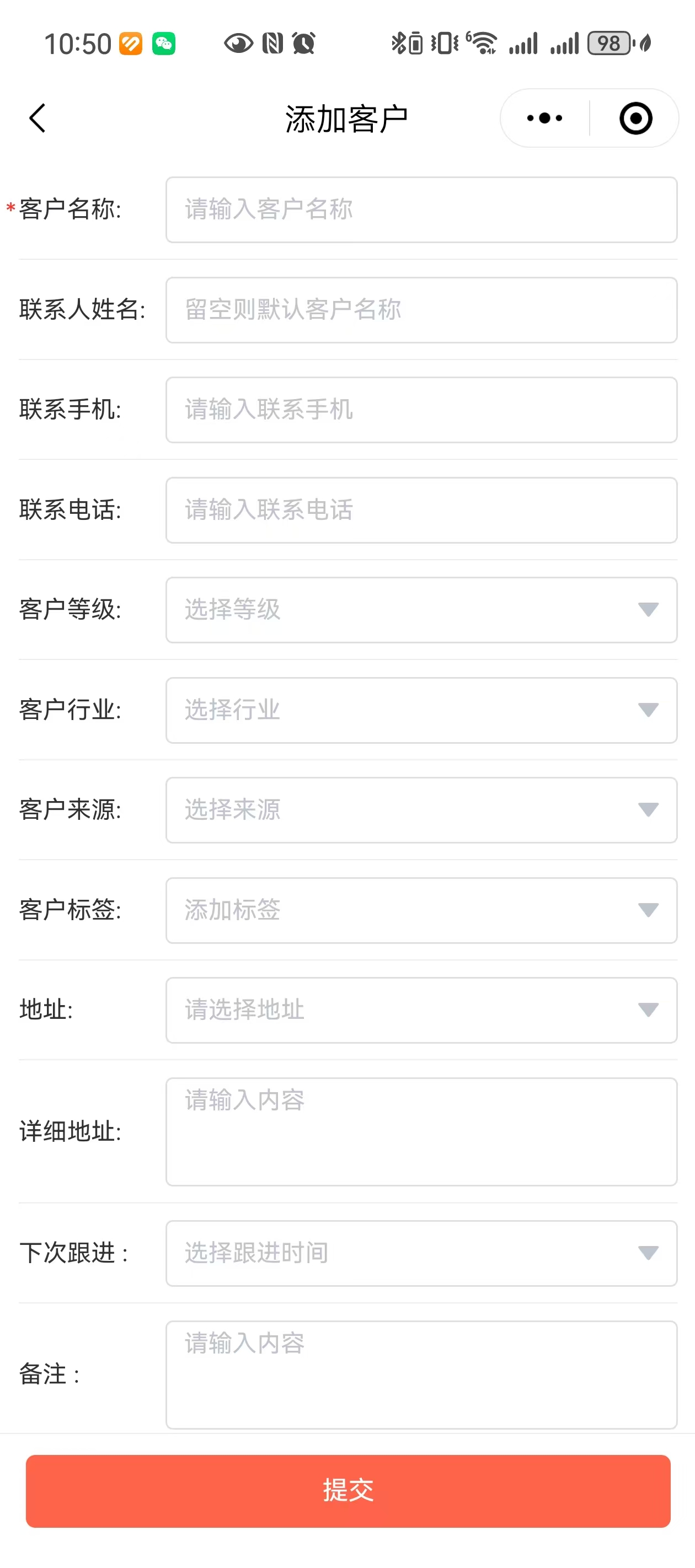Tap the WeChat icon in the status bar
The height and width of the screenshot is (1568, 695).
tap(162, 42)
